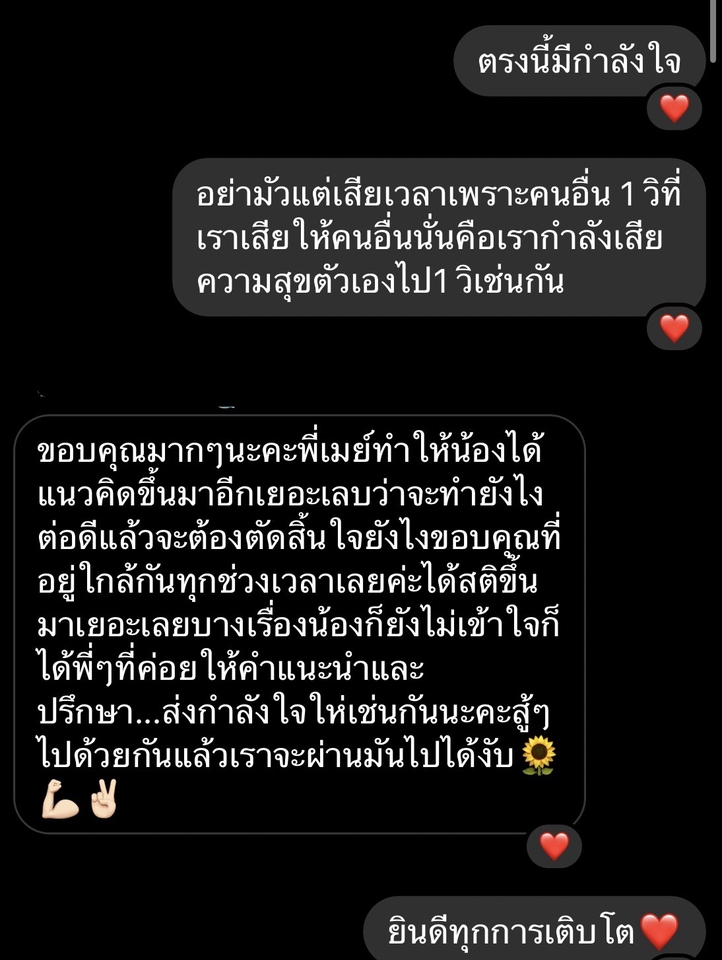The width and height of the screenshot is (722, 960).
Task: View heart reaction on "ขอบคุณมากๆนะคะพี่เมย์" message
Action: click(x=554, y=846)
